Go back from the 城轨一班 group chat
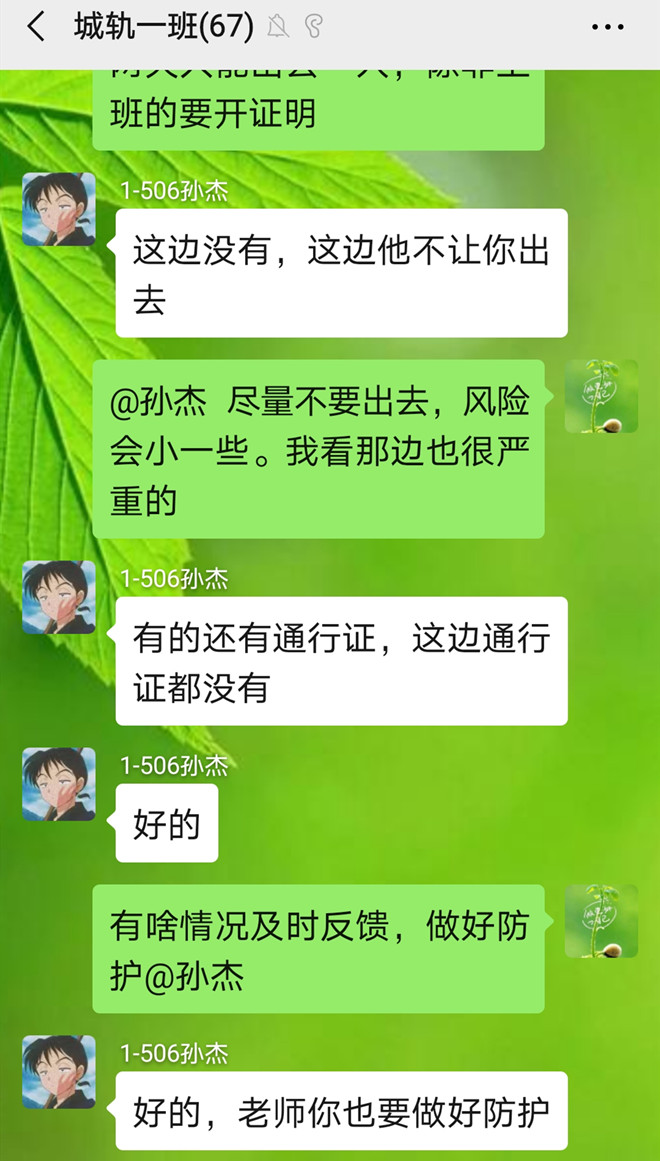Viewport: 660px width, 1161px height. point(36,27)
